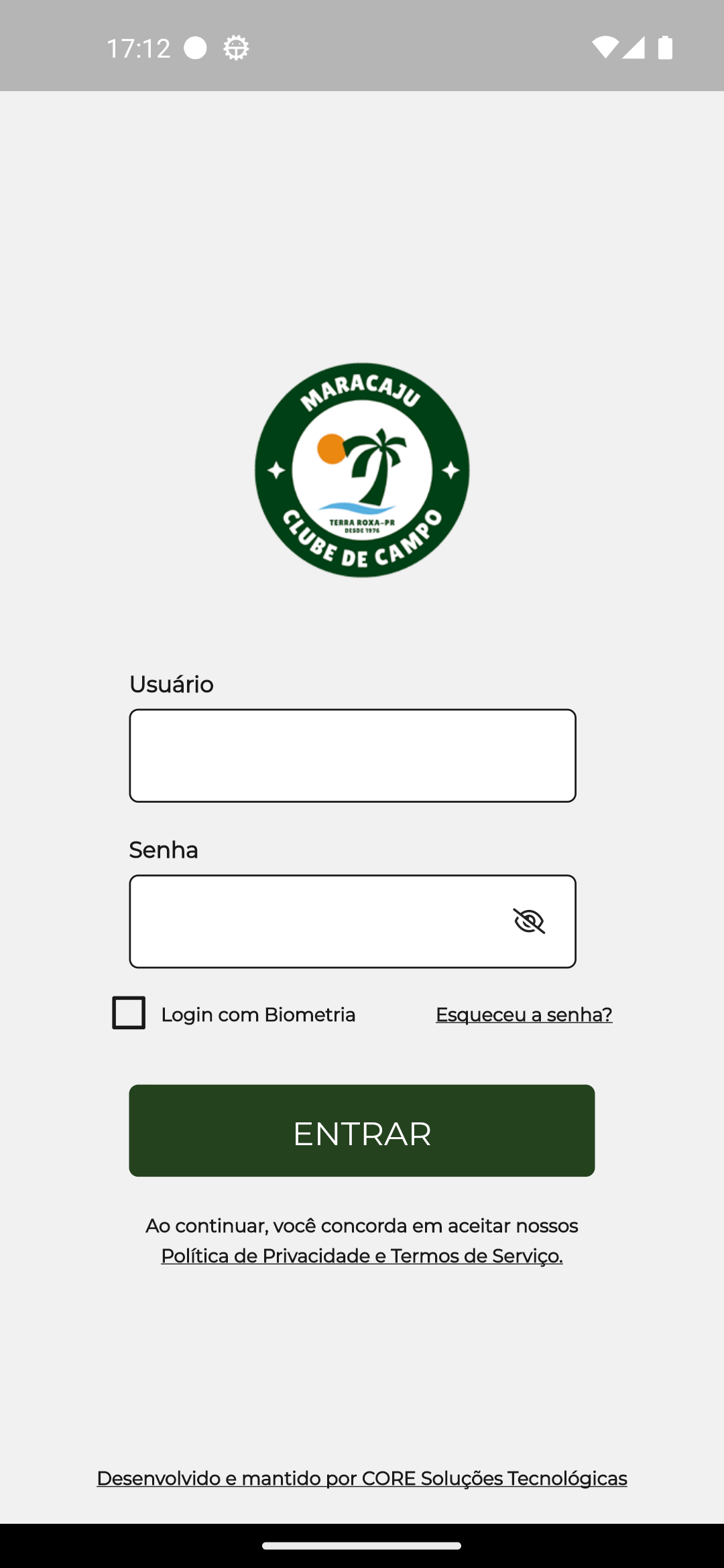This screenshot has height=1568, width=724.
Task: Open the CORE Soluções Tecnológicas developer link
Action: (x=362, y=1478)
